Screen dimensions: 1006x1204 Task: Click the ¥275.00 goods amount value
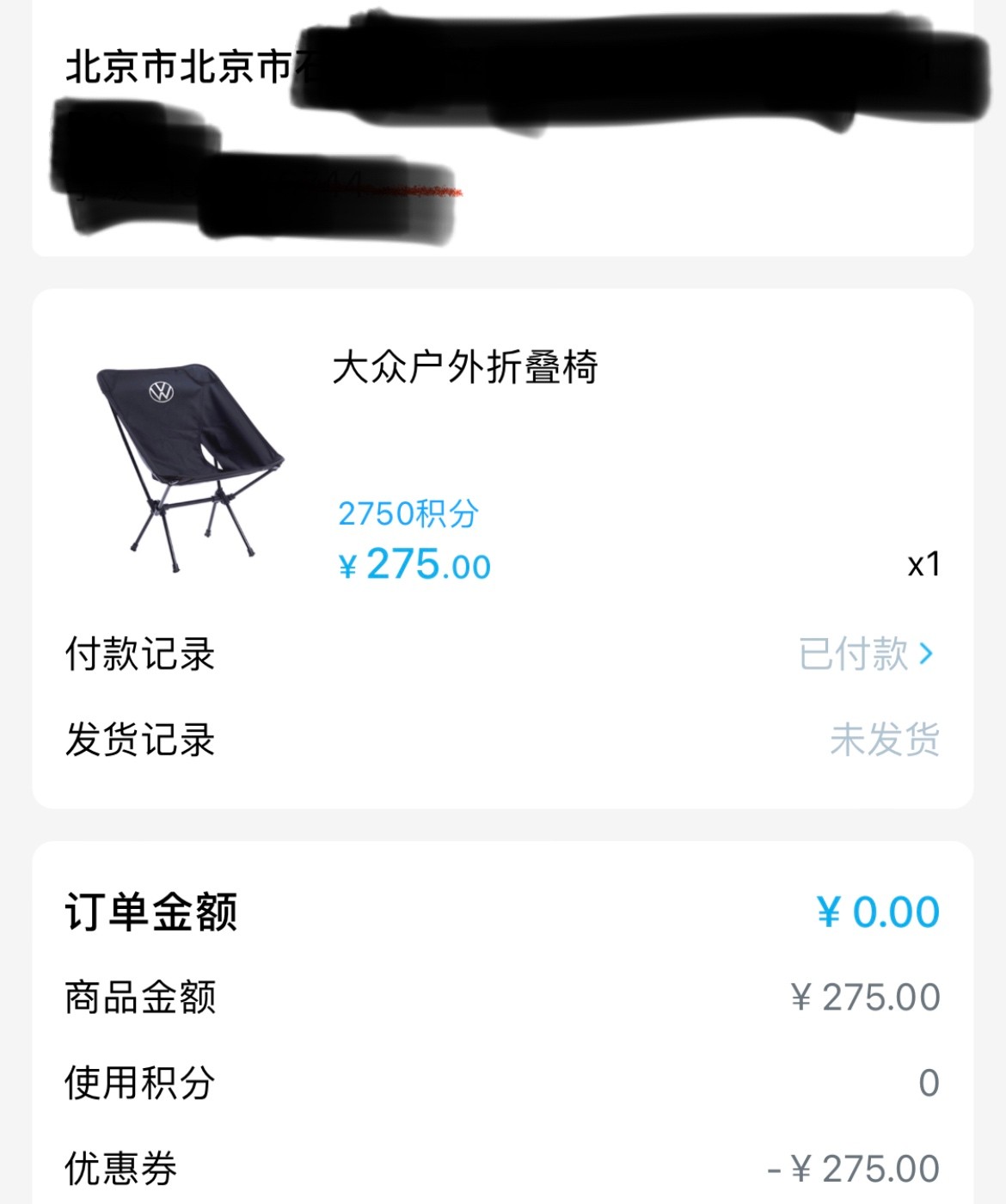(x=865, y=996)
